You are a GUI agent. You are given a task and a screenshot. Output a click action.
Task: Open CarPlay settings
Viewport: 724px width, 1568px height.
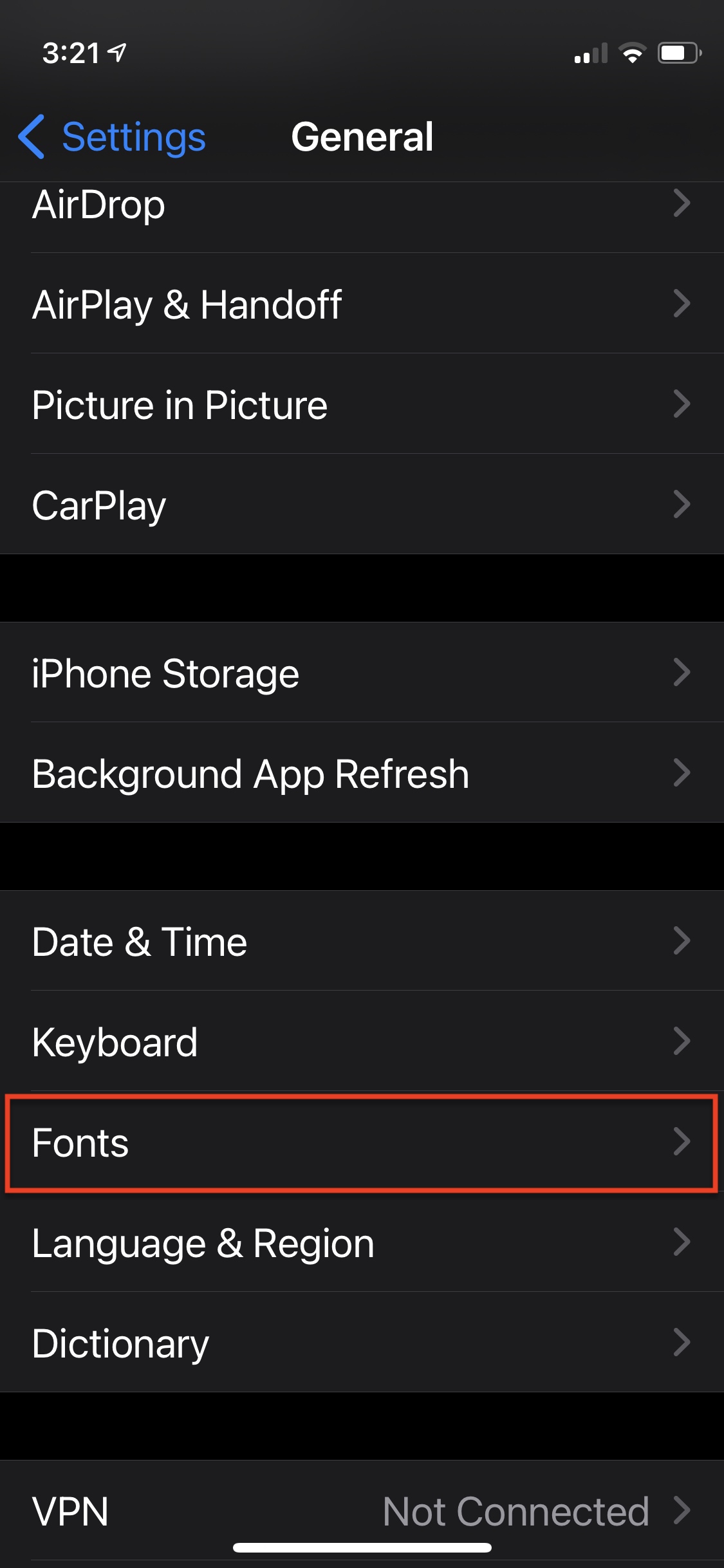click(x=362, y=504)
